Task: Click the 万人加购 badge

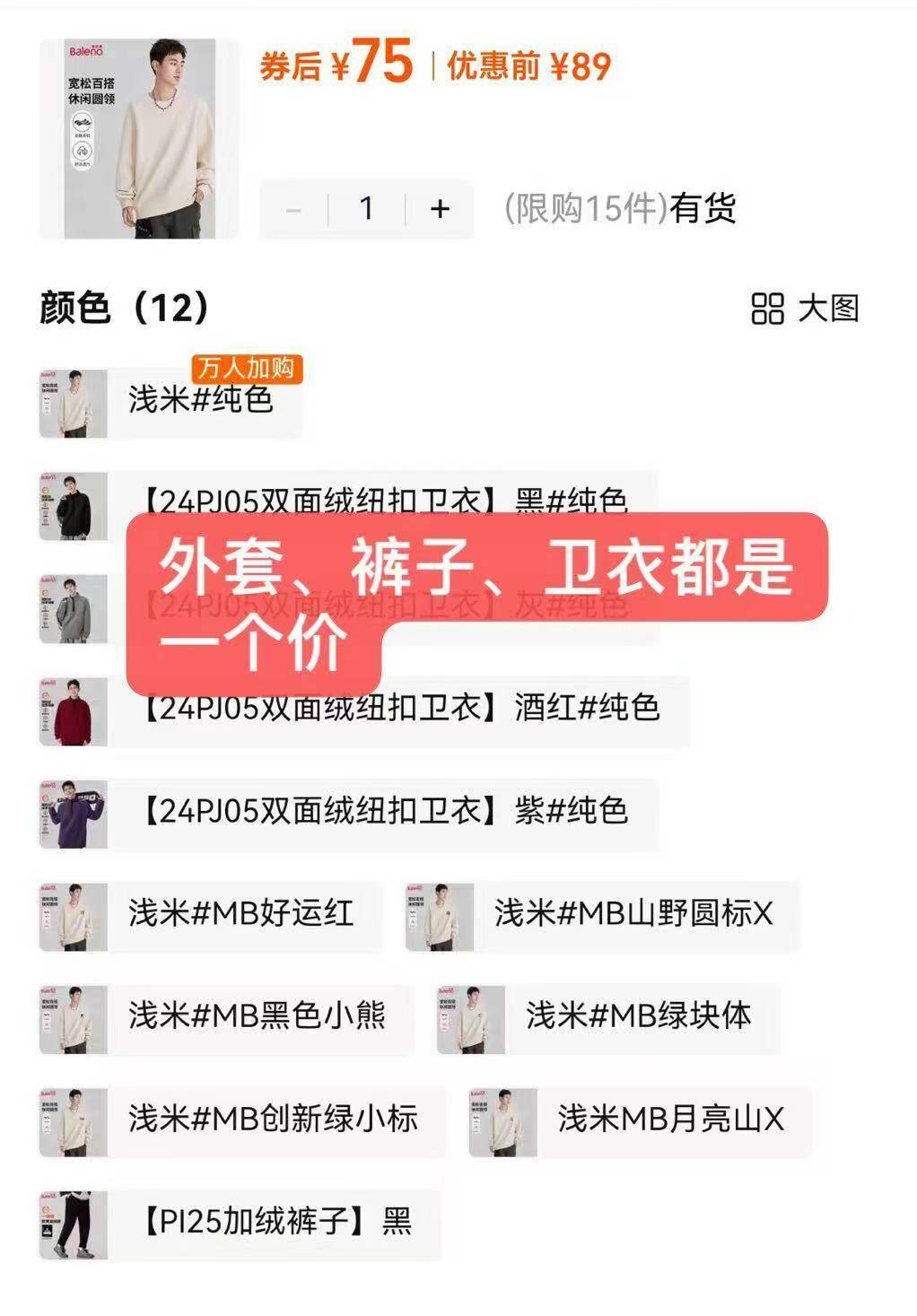Action: (244, 368)
